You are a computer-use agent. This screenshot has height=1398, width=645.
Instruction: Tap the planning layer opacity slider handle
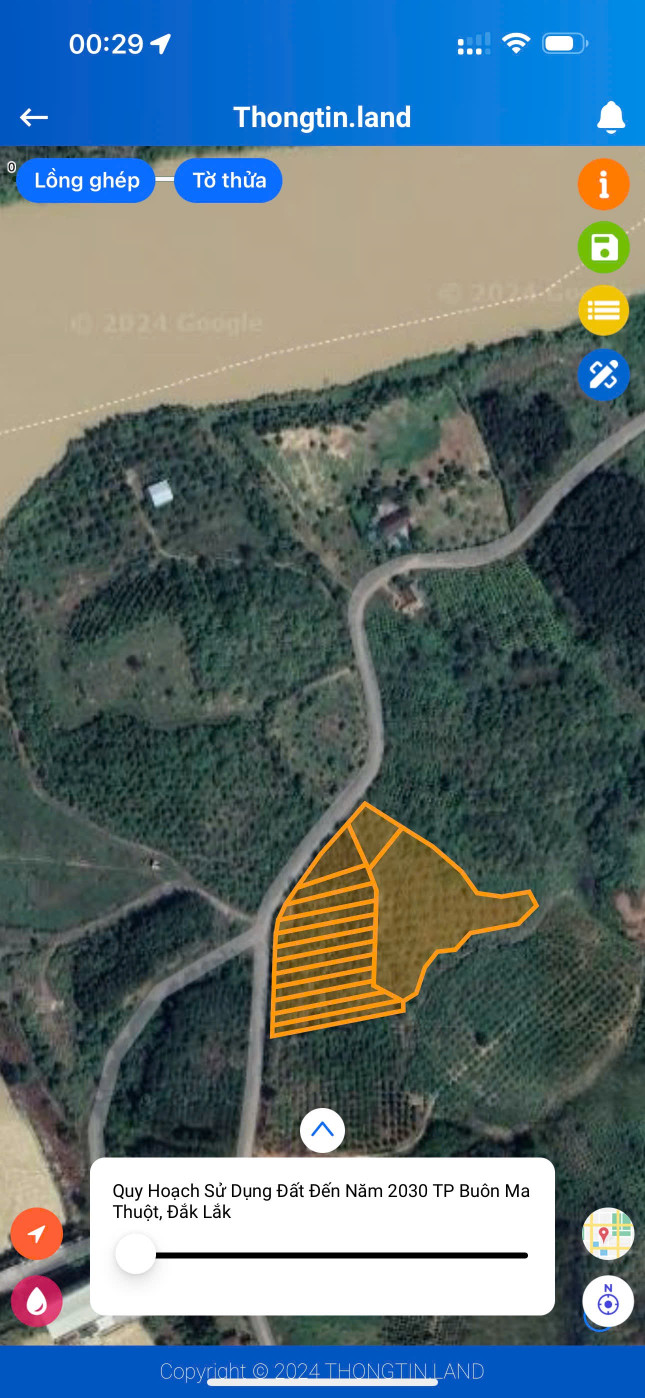coord(135,1254)
